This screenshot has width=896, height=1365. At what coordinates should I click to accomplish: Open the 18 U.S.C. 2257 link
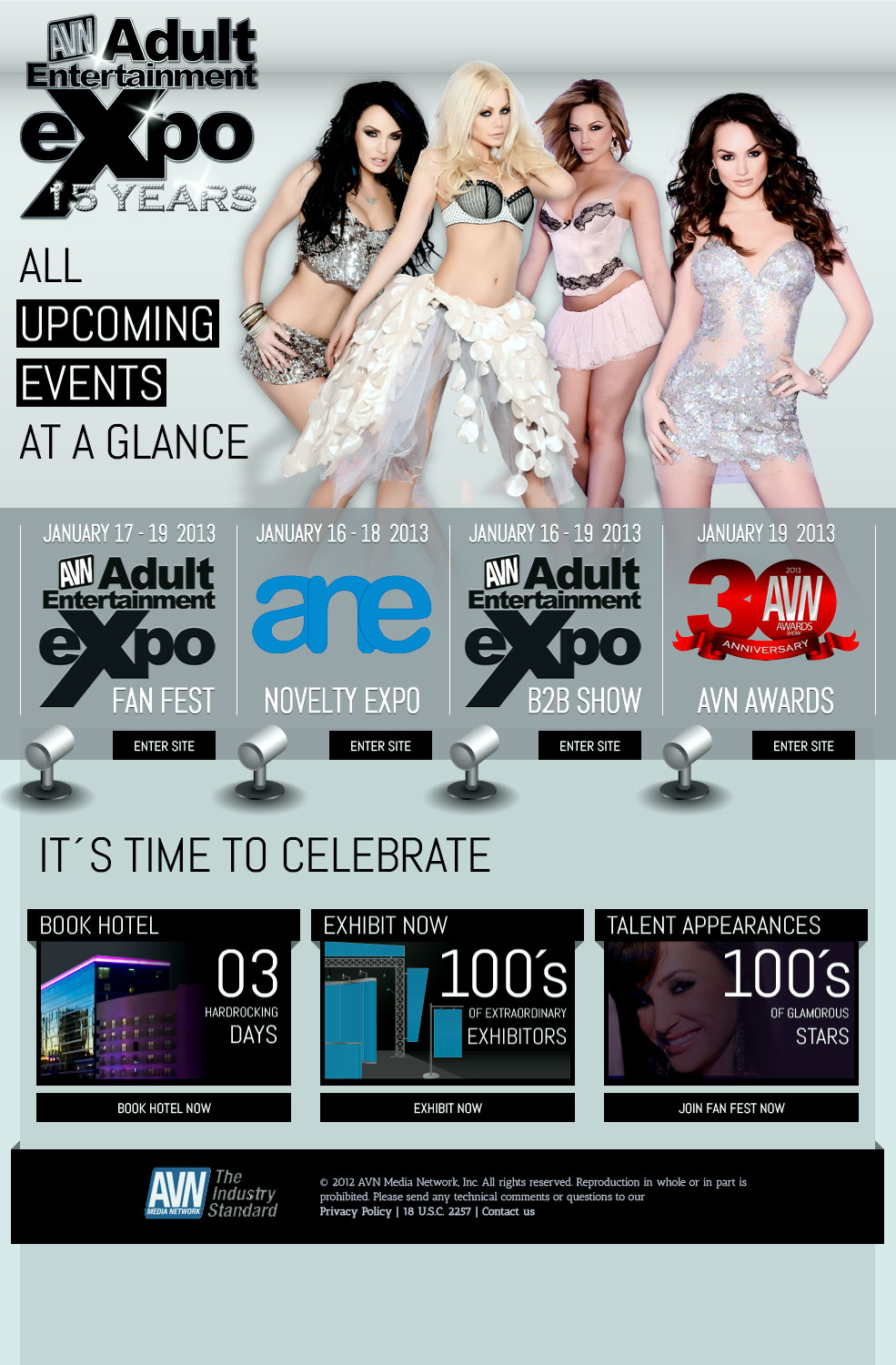click(x=437, y=1211)
